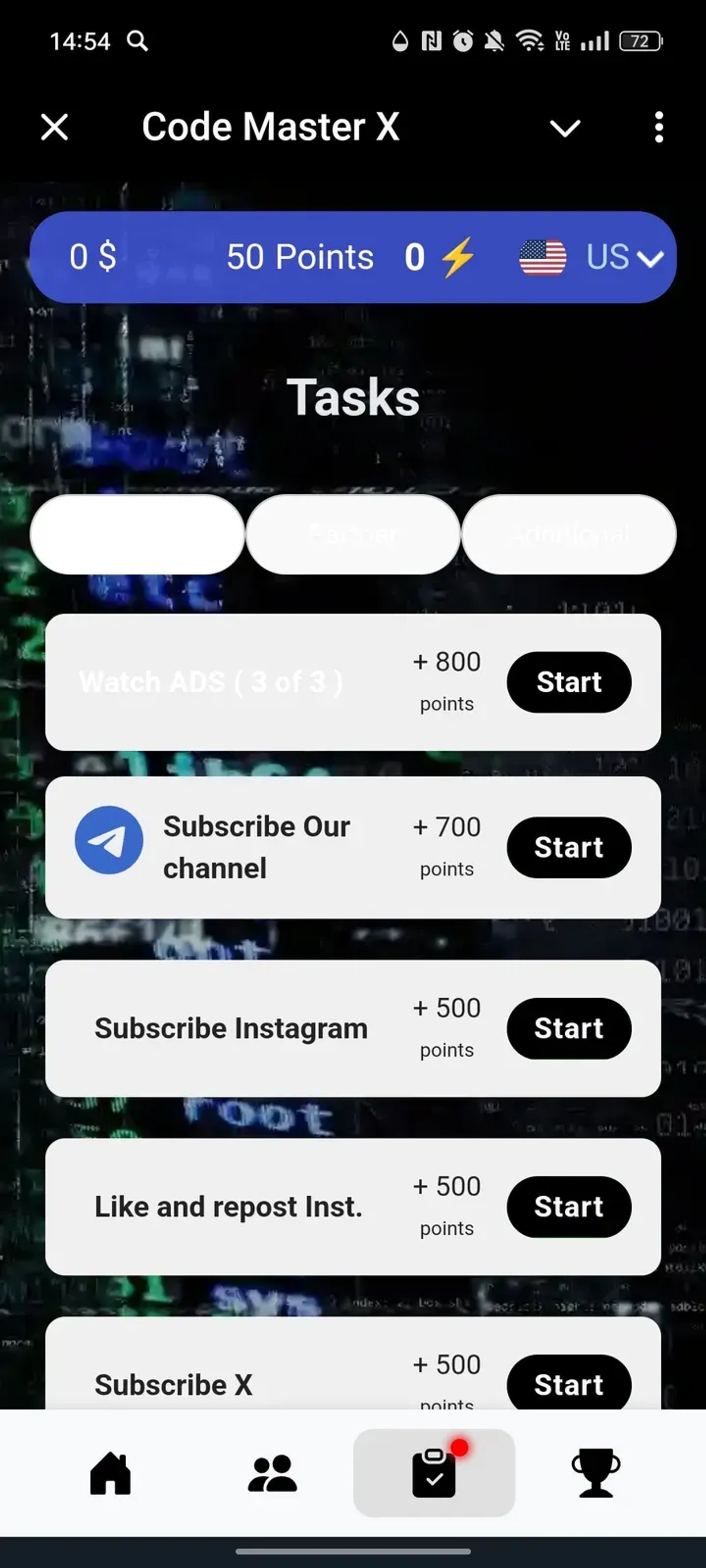Collapse the app with the header chevron
706x1568 pixels.
[x=565, y=128]
